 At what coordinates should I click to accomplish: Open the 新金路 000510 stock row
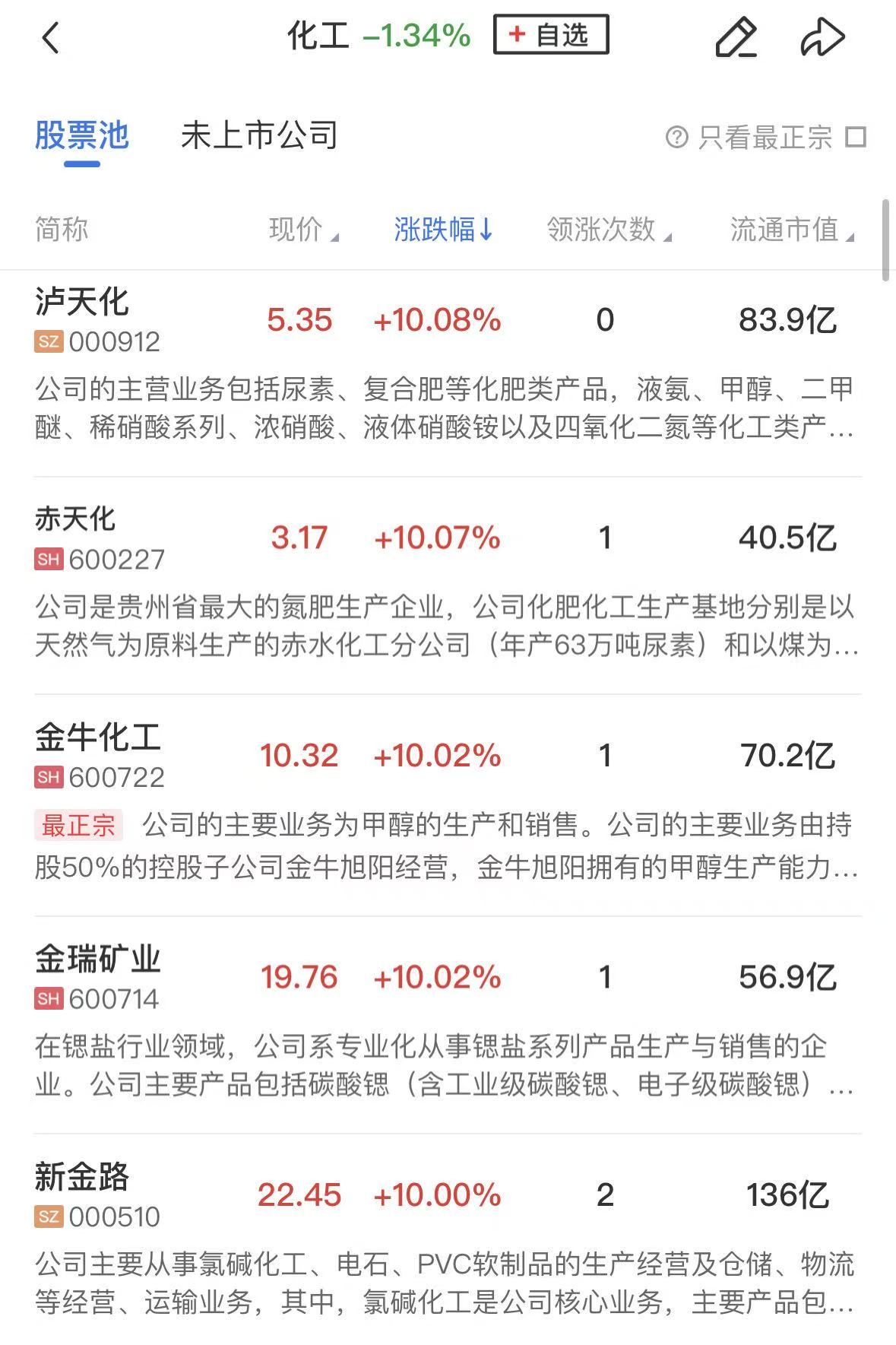[97, 1194]
